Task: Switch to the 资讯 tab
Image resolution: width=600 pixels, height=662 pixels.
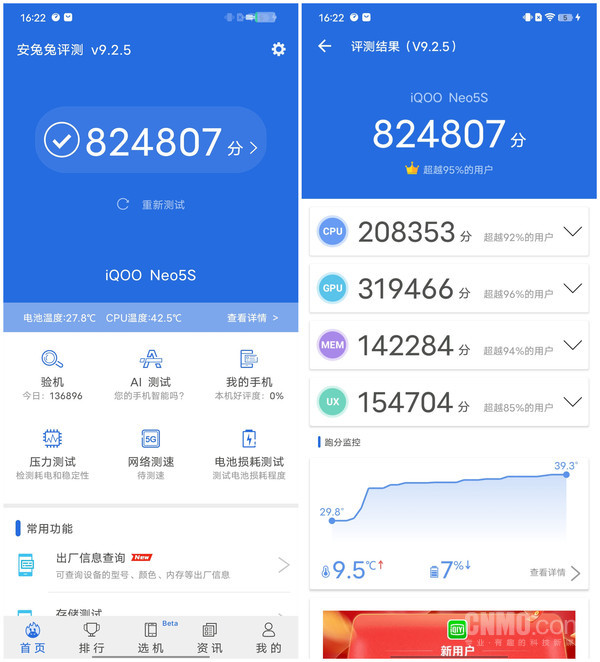Action: (x=209, y=637)
